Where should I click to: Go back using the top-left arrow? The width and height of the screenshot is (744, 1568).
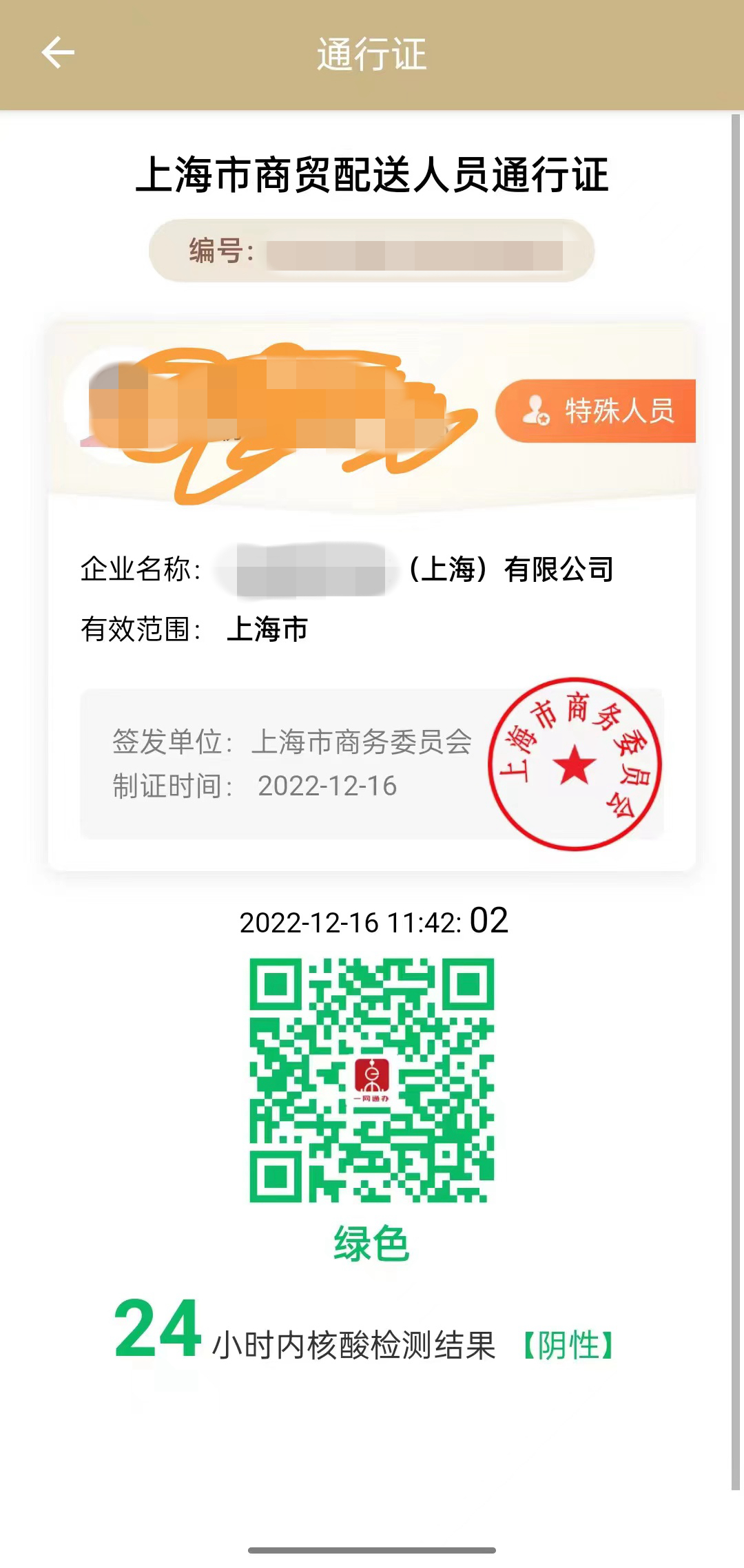58,53
